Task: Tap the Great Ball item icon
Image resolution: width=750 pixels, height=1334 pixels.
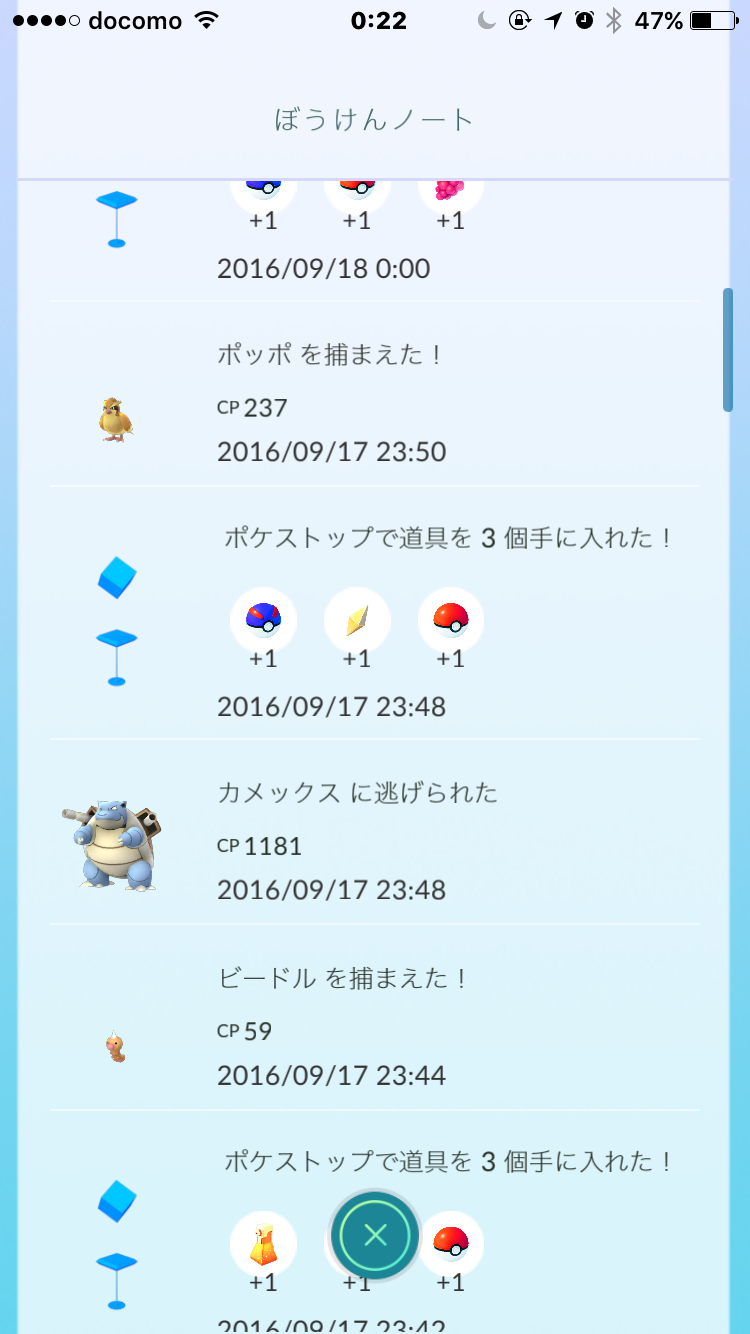Action: pos(263,620)
